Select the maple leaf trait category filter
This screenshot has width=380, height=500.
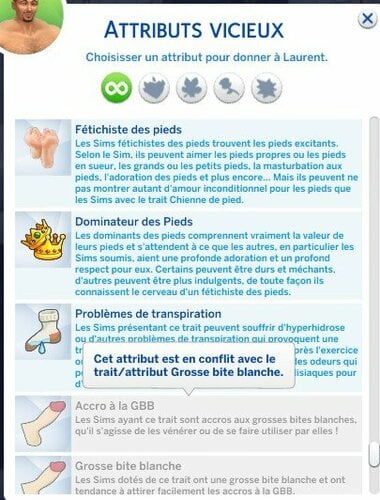pos(191,88)
